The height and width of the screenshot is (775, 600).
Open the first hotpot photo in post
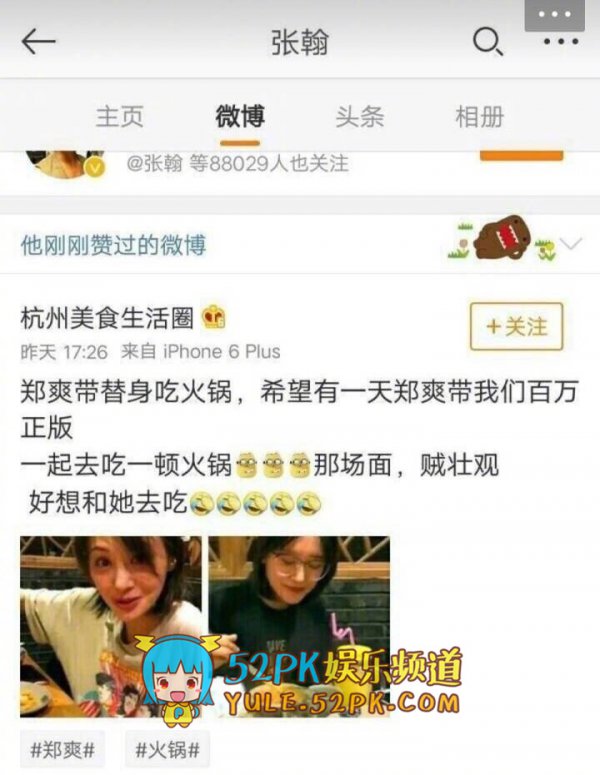pos(110,625)
